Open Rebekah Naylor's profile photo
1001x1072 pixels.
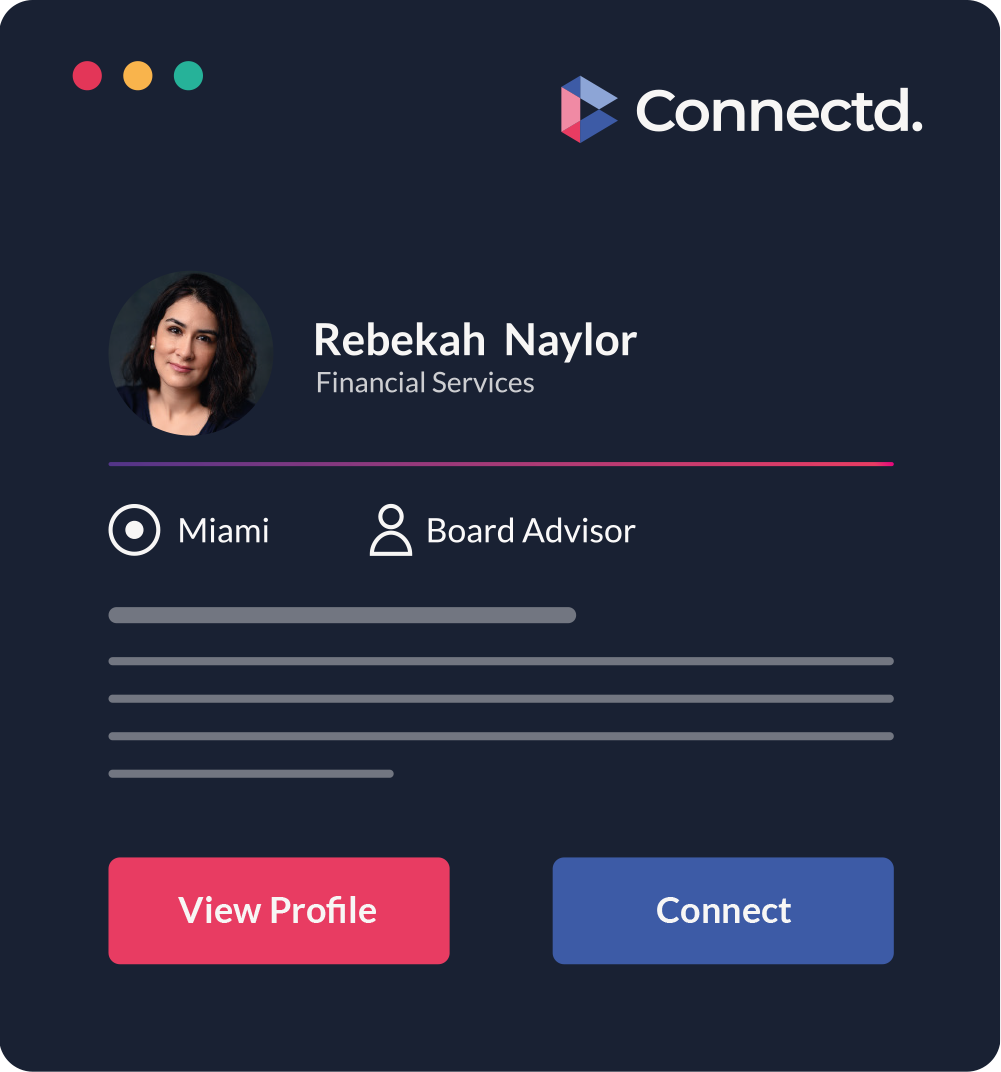pyautogui.click(x=190, y=353)
